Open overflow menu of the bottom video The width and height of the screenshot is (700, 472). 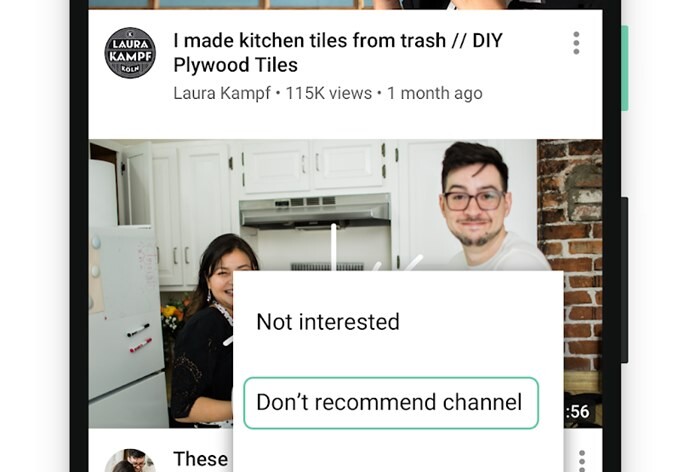pos(579,460)
